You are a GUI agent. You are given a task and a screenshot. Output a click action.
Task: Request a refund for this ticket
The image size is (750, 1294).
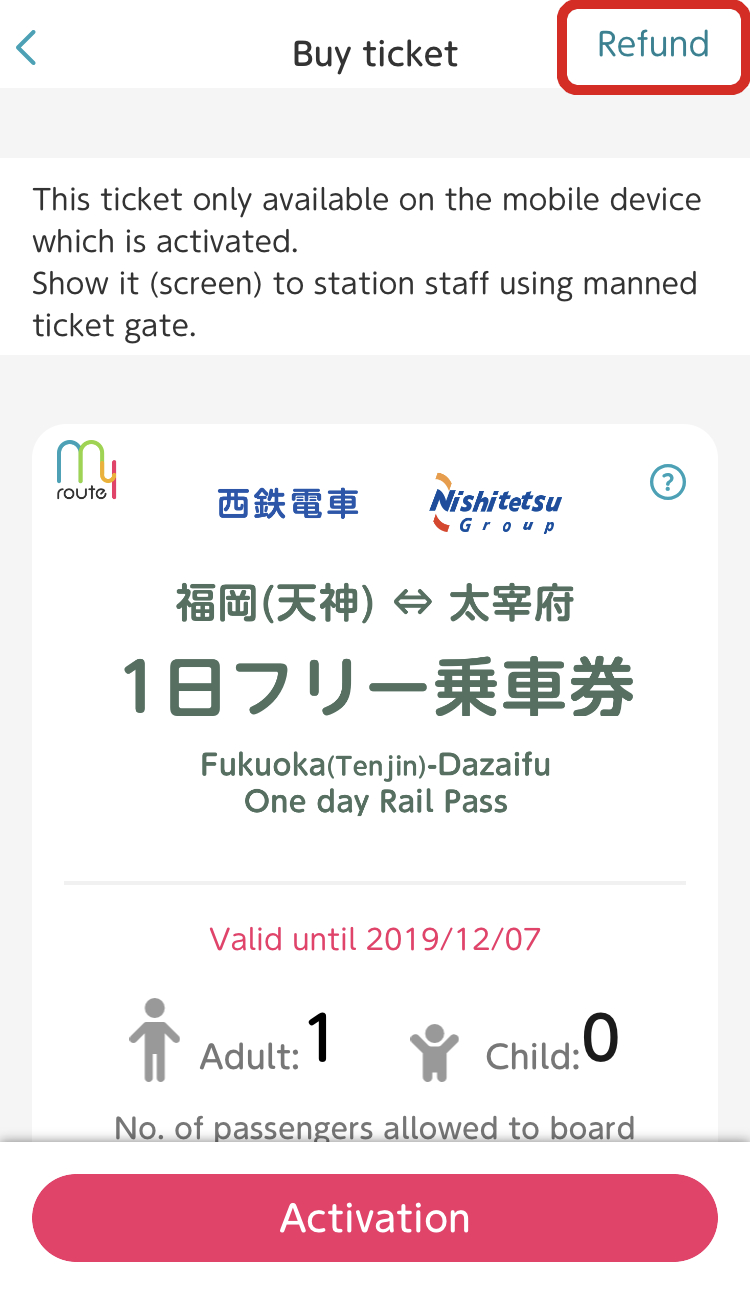point(653,45)
